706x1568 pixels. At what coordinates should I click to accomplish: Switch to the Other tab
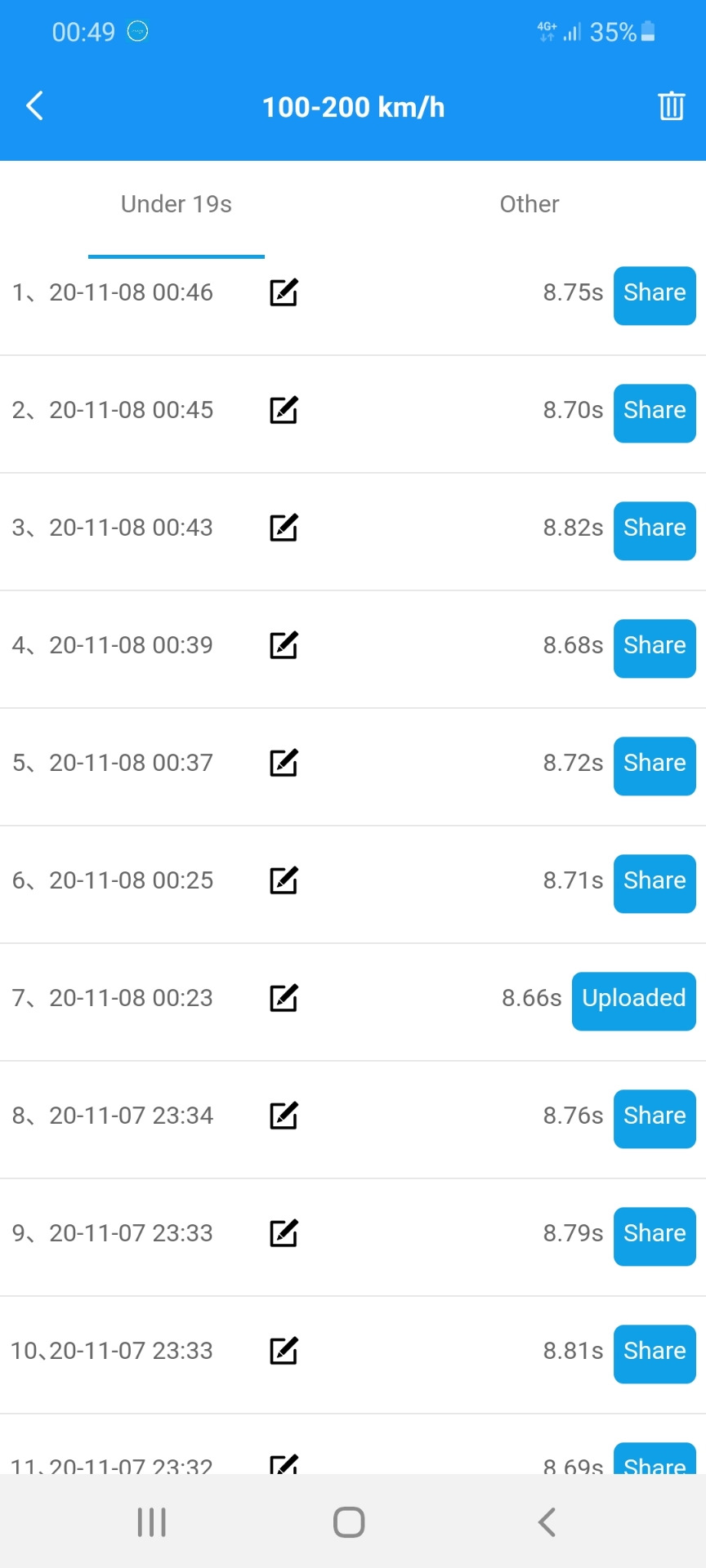(529, 204)
